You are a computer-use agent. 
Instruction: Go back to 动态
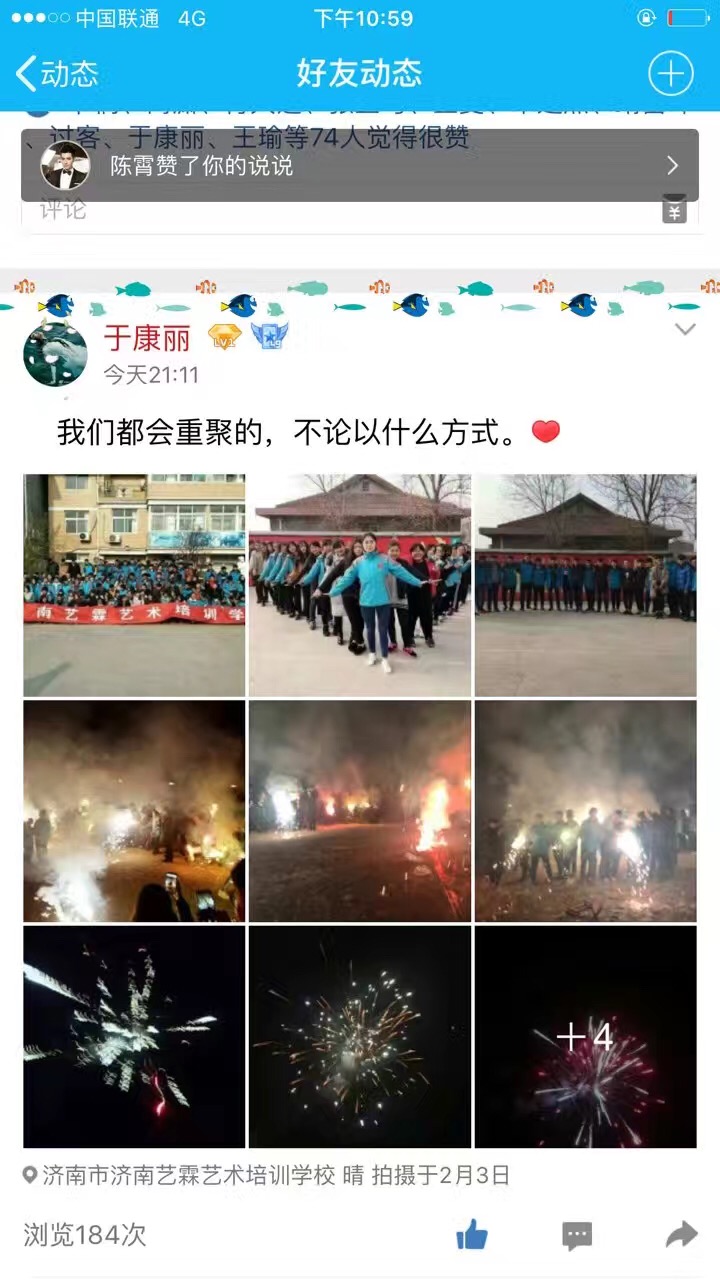pyautogui.click(x=57, y=73)
